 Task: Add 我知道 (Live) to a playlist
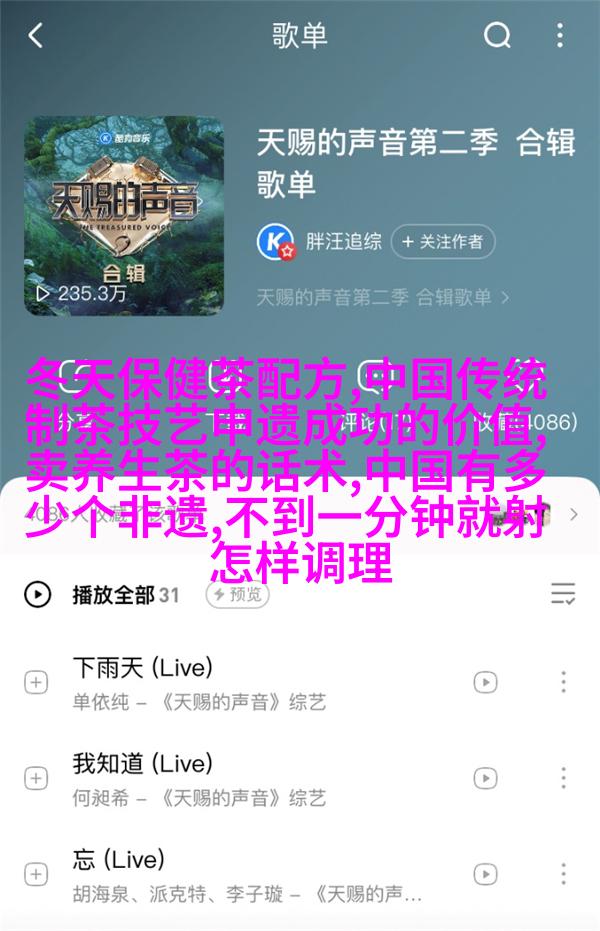coord(35,778)
